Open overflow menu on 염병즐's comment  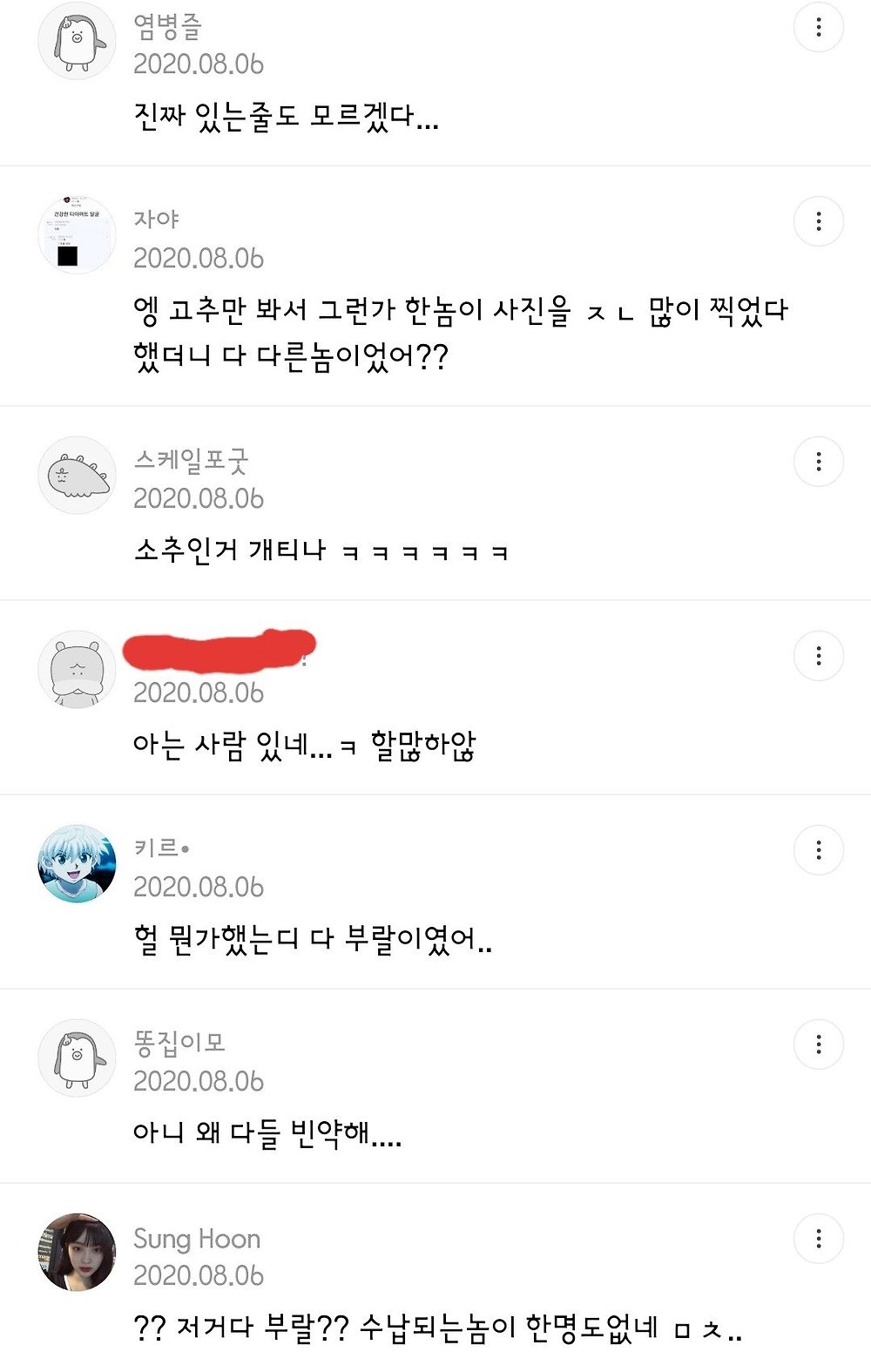pos(818,27)
